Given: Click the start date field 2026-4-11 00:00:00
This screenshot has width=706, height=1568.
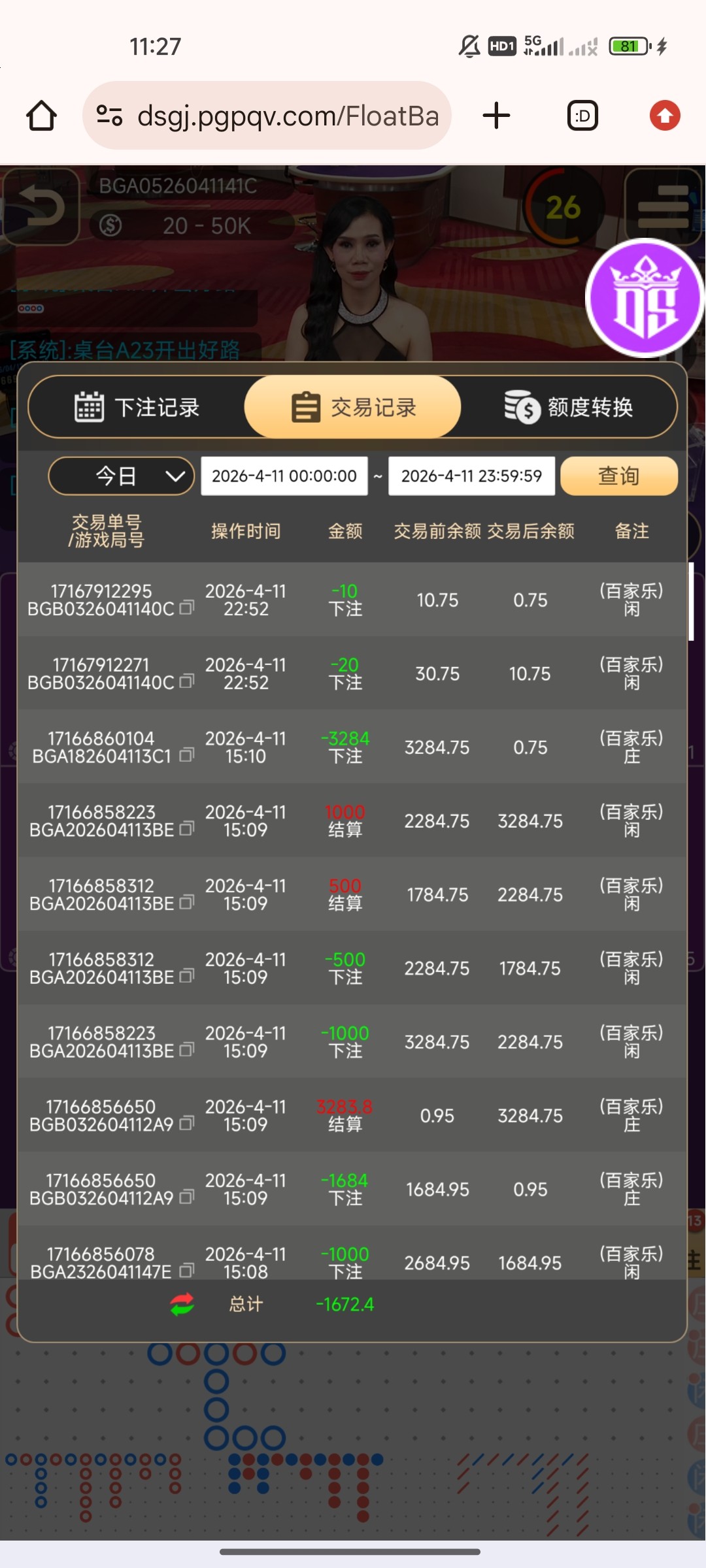Looking at the screenshot, I should 284,476.
